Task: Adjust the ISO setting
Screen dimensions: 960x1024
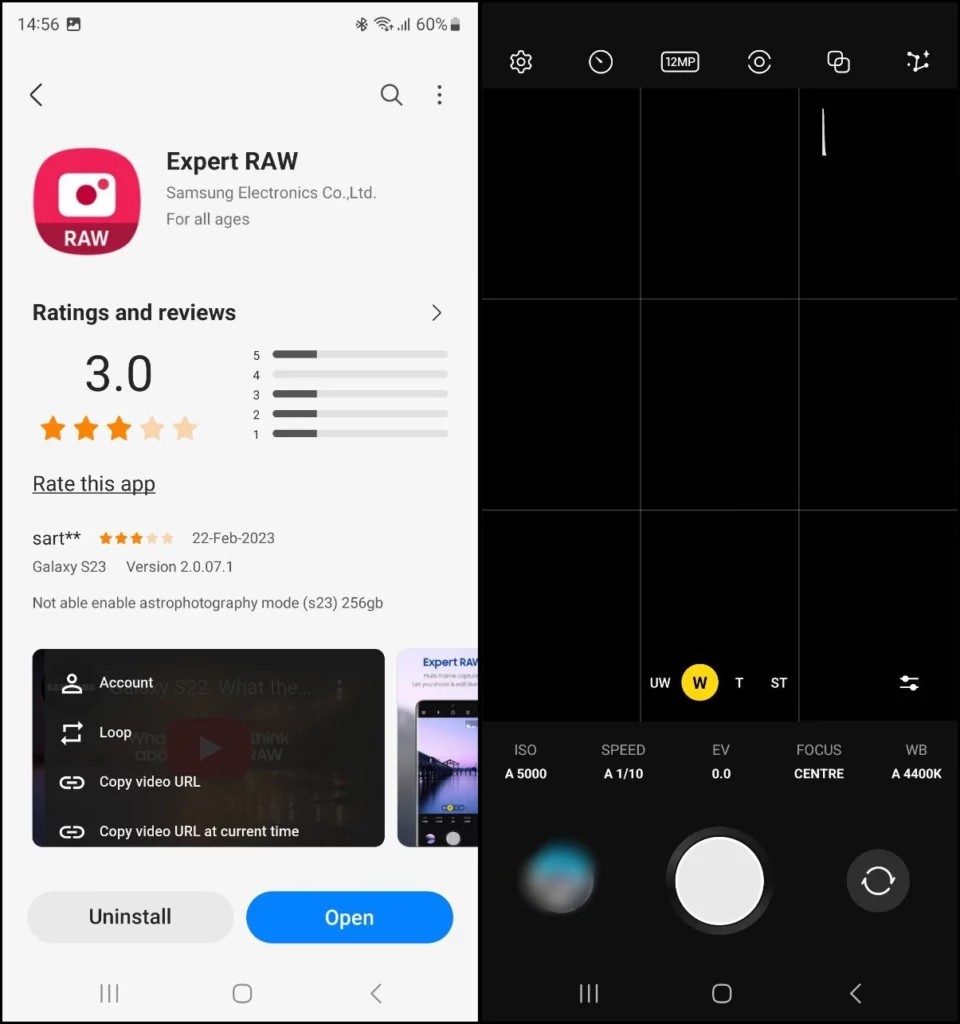Action: pos(525,762)
